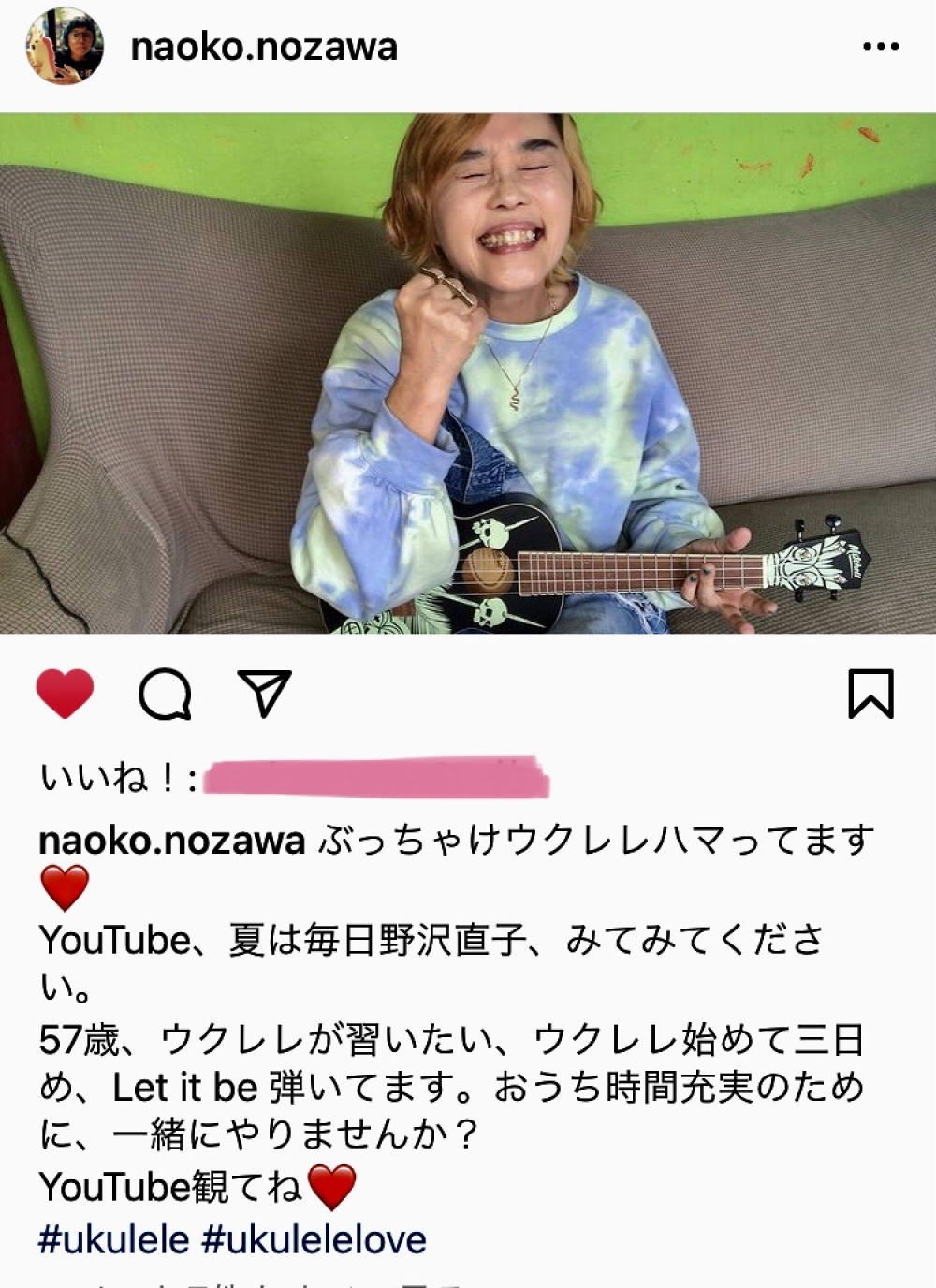Viewport: 936px width, 1288px height.
Task: Tap naoko.nozawa username in the caption
Action: click(x=172, y=841)
